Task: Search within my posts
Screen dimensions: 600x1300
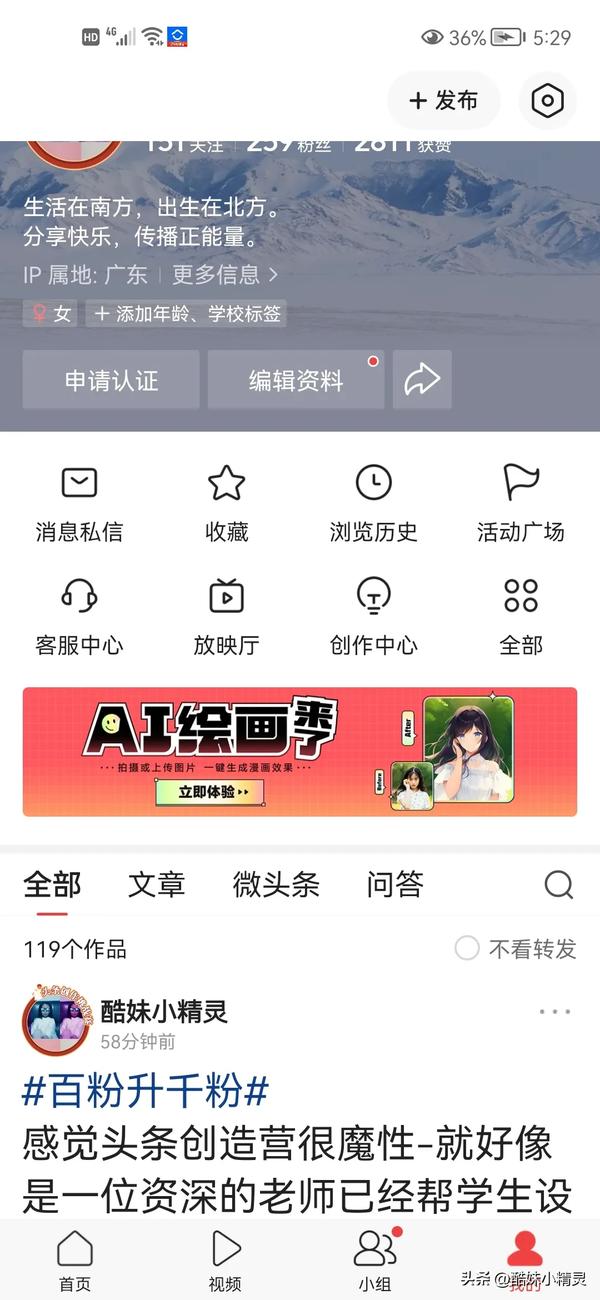Action: [x=559, y=884]
